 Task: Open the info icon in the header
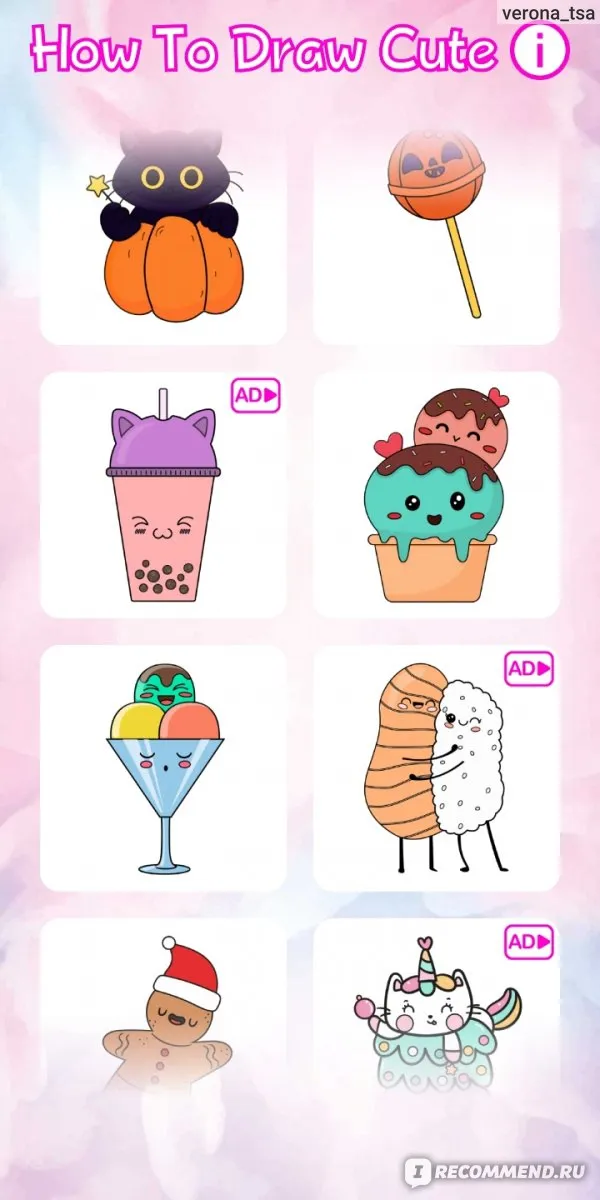coord(540,50)
